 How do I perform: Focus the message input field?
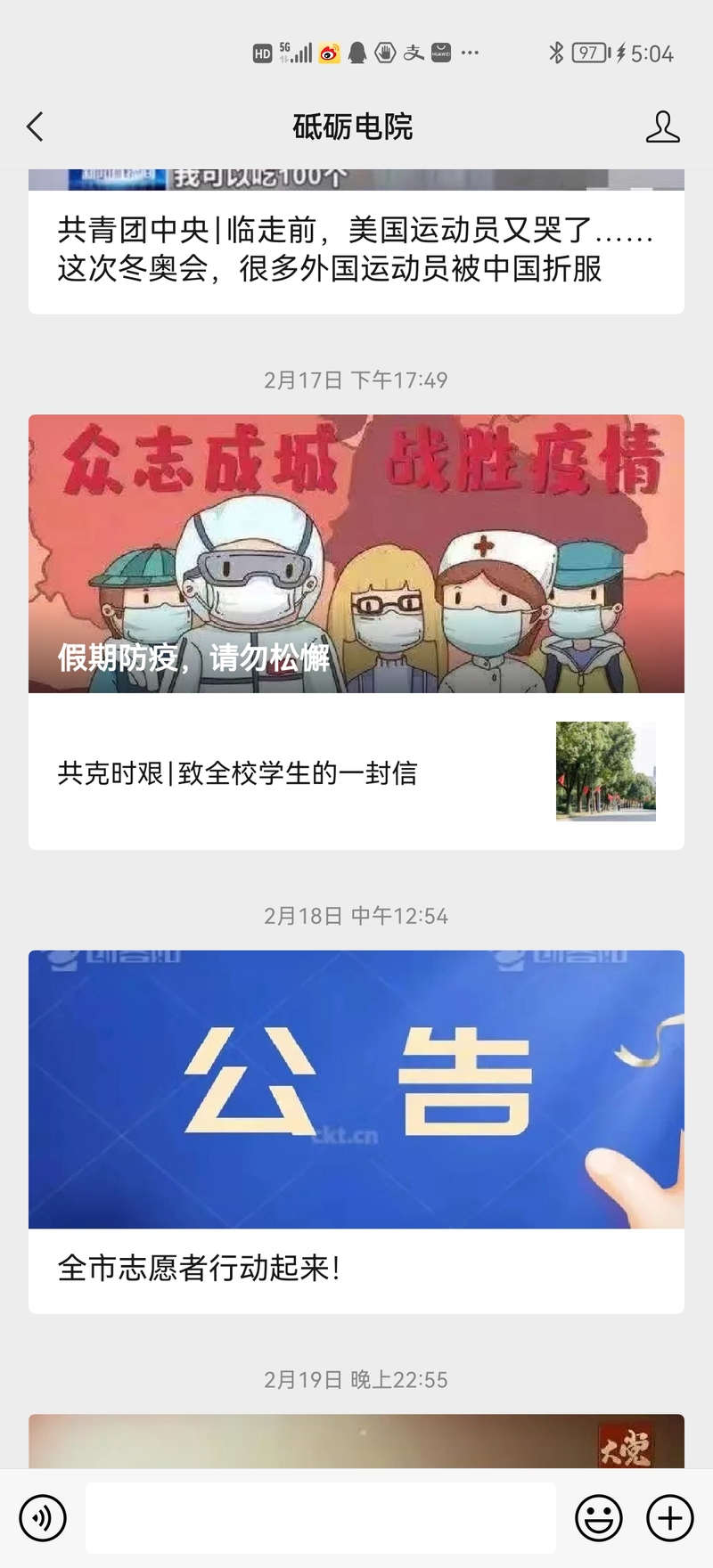(321, 1517)
